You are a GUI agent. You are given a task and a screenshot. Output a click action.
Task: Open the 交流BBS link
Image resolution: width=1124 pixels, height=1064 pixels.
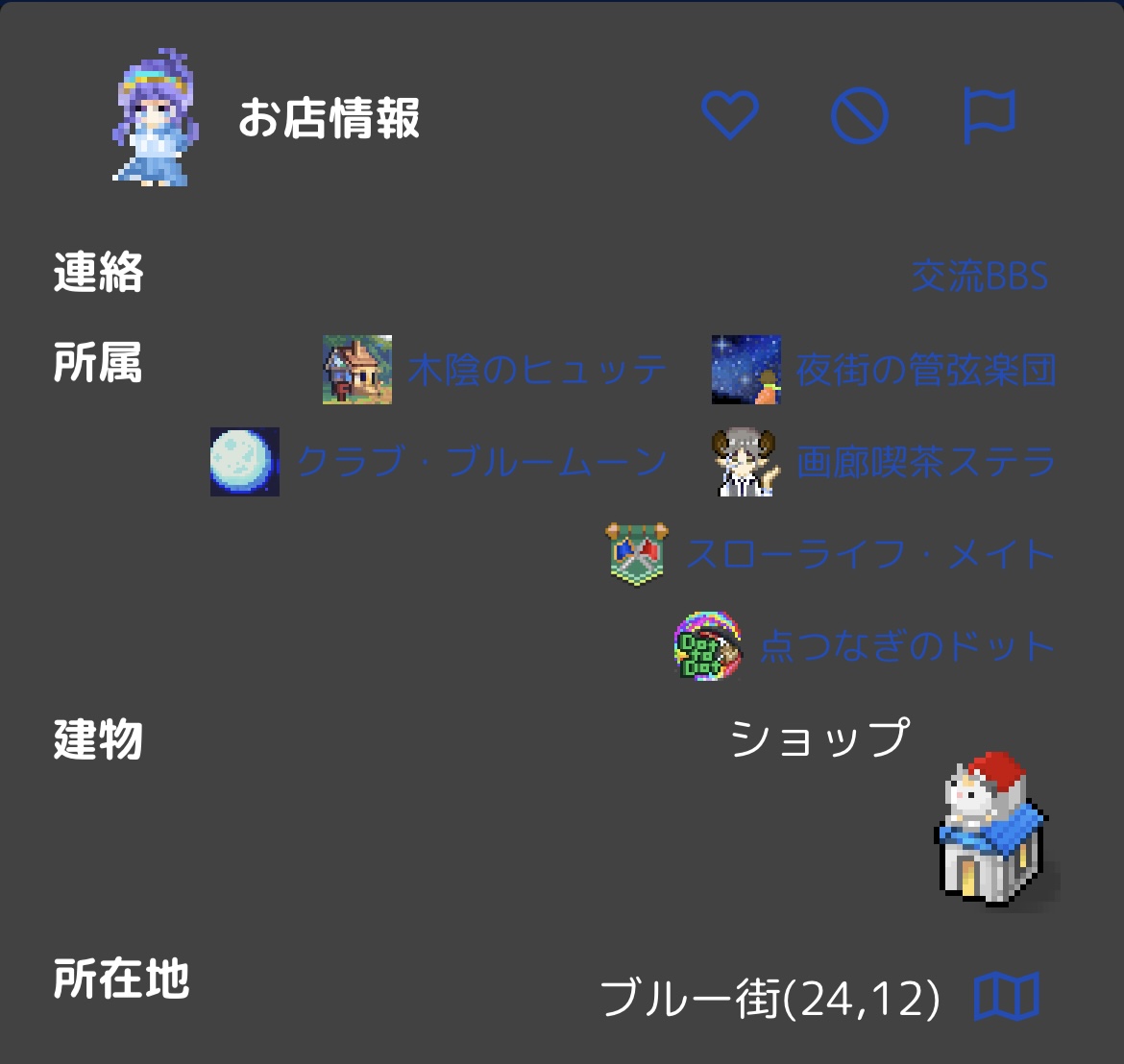coord(979,277)
